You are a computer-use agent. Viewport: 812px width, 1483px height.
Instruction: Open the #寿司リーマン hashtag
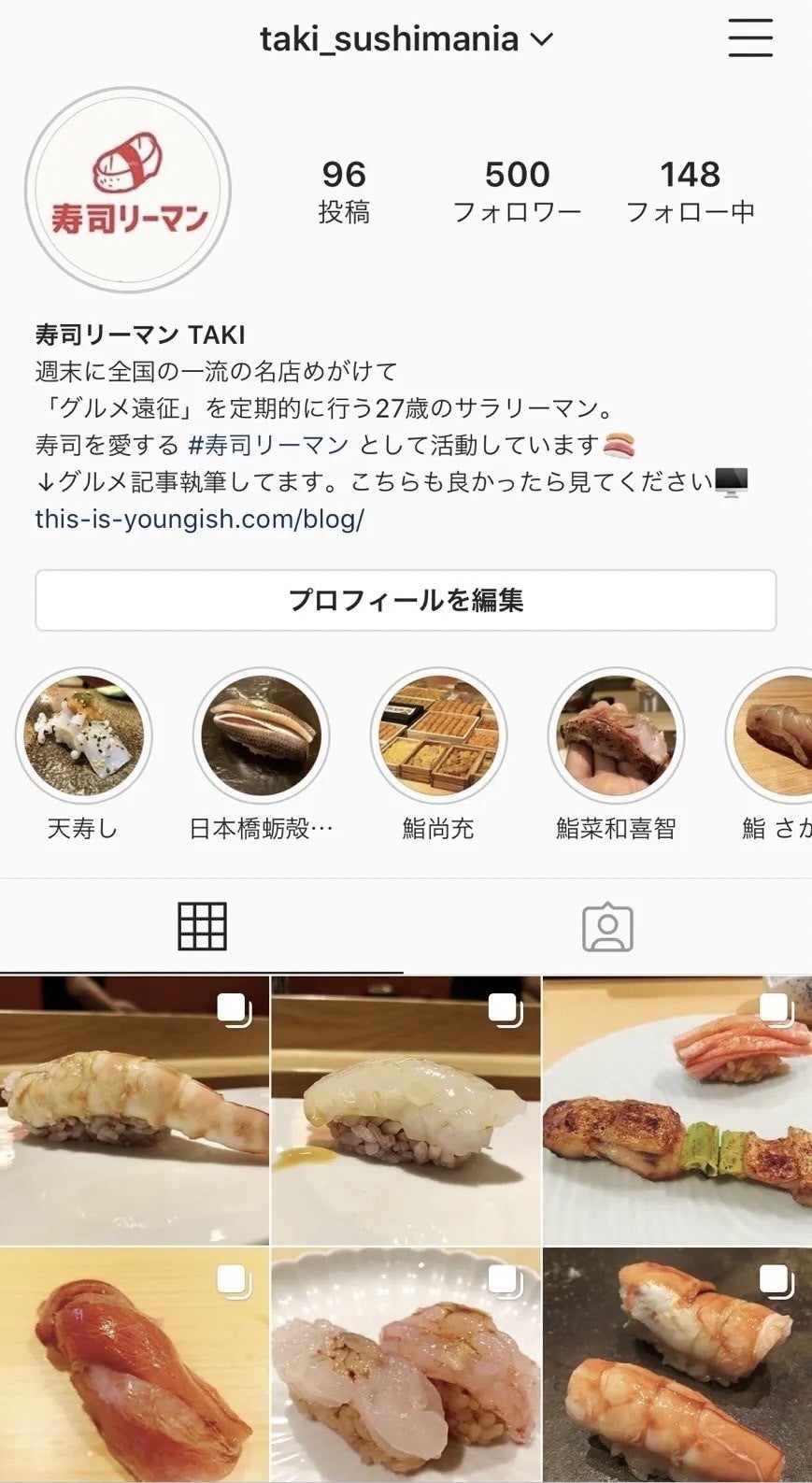[x=268, y=445]
